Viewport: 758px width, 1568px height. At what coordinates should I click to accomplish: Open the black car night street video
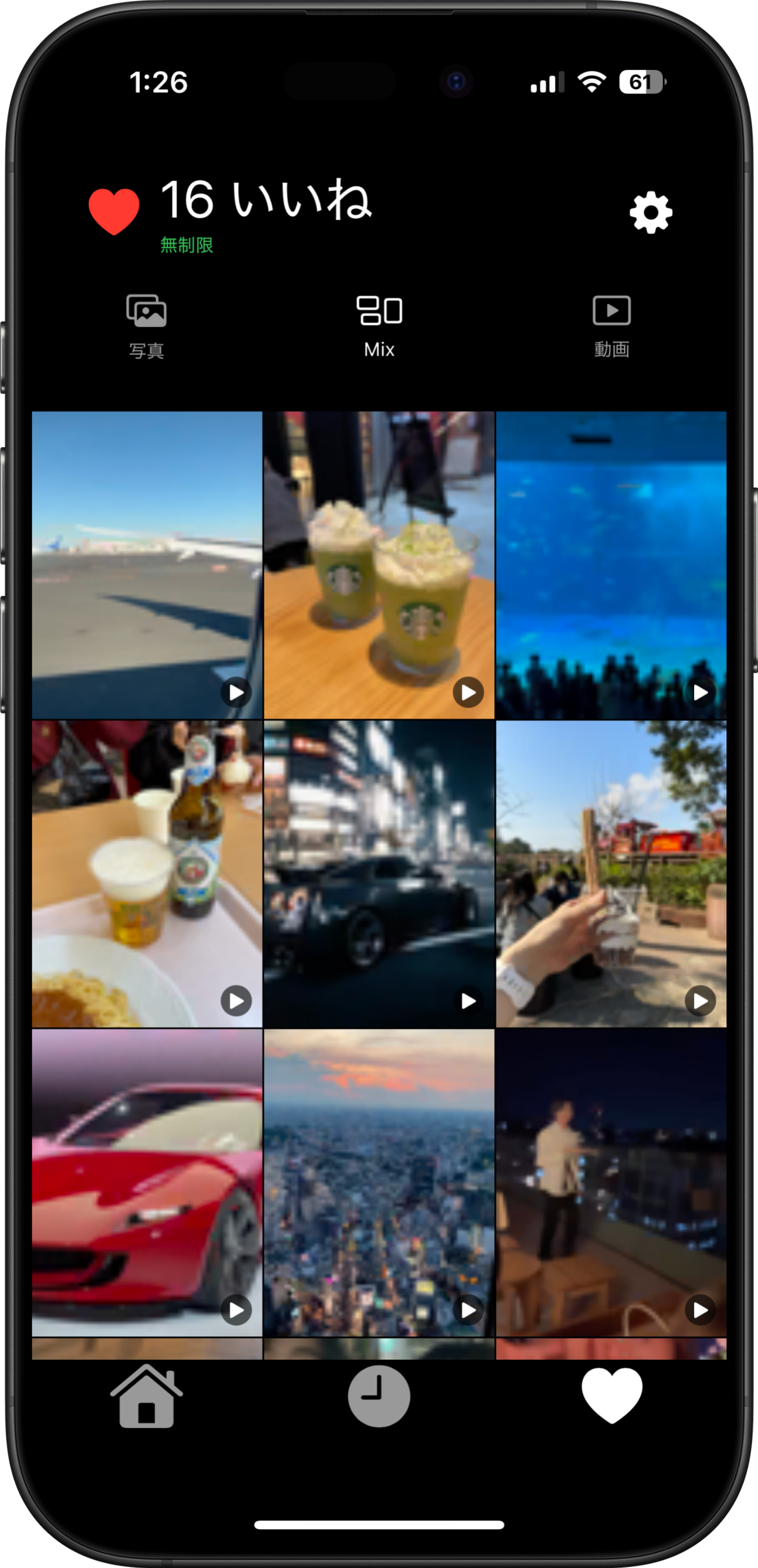(x=378, y=874)
